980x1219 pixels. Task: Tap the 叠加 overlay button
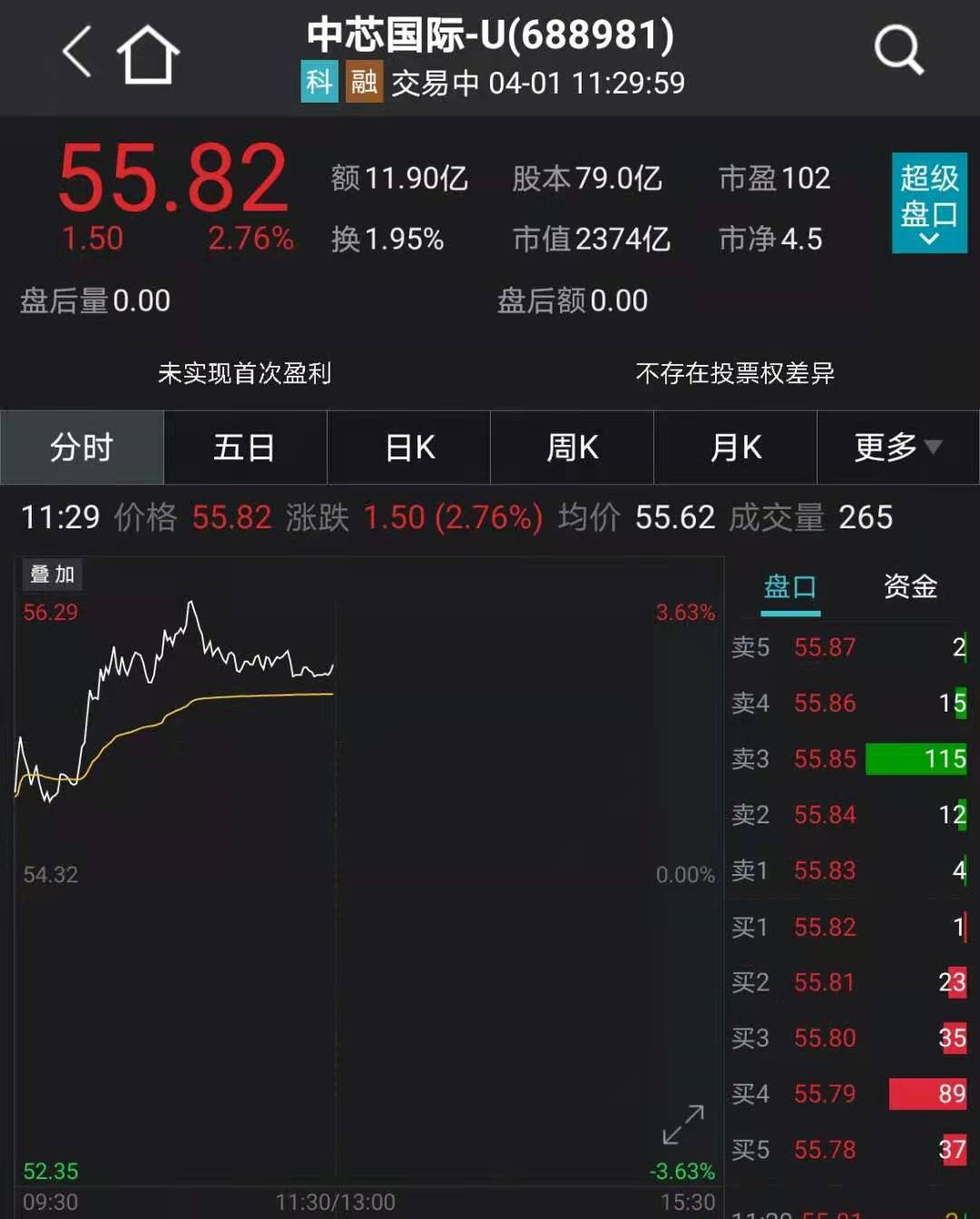click(52, 575)
